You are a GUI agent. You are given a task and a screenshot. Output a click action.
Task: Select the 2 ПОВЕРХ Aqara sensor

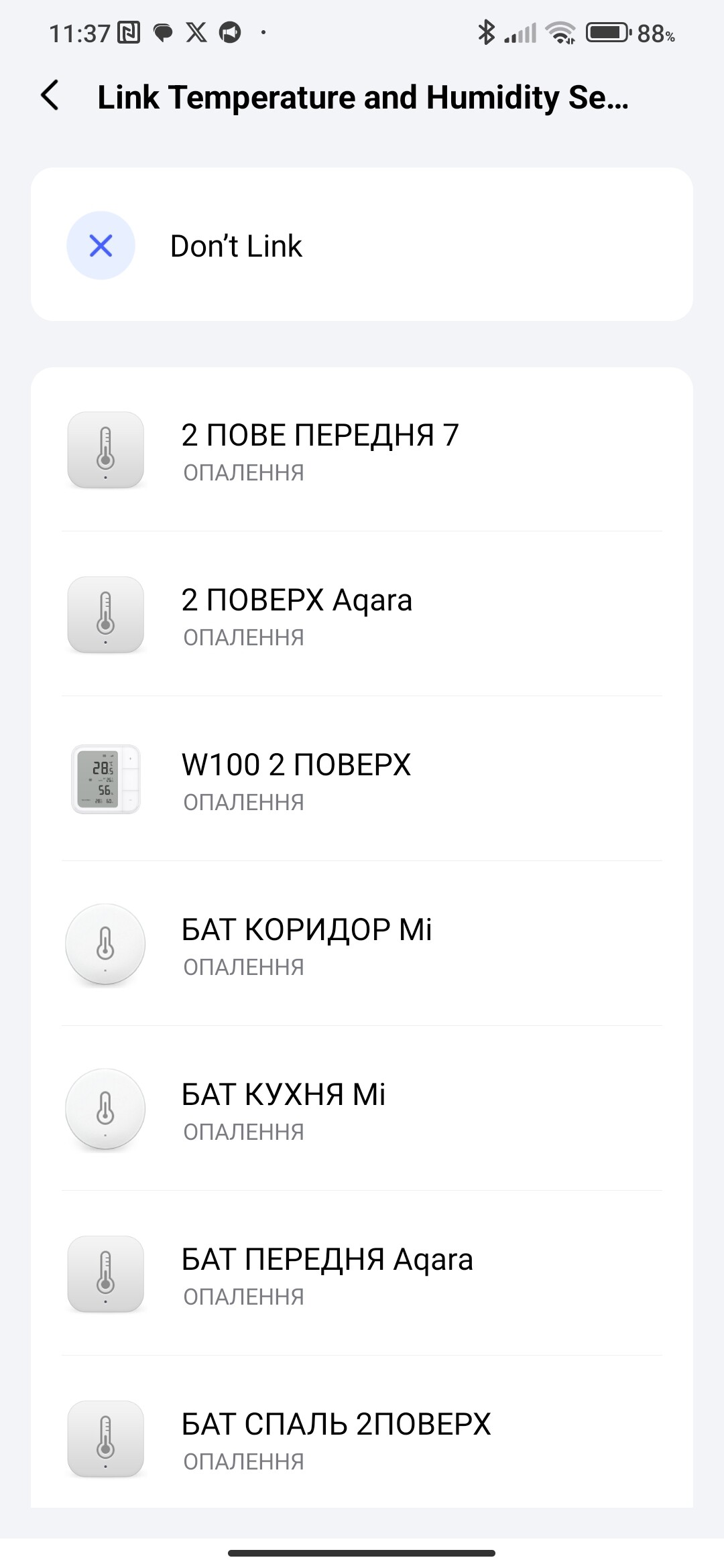tap(362, 615)
